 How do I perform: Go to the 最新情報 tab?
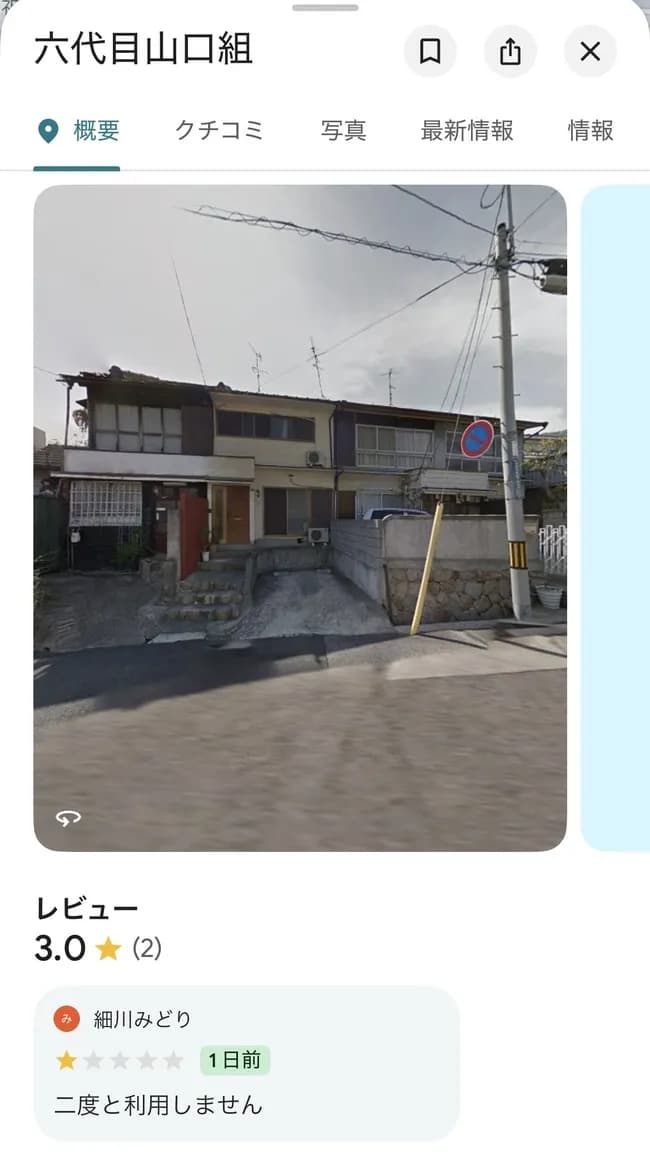tap(467, 131)
